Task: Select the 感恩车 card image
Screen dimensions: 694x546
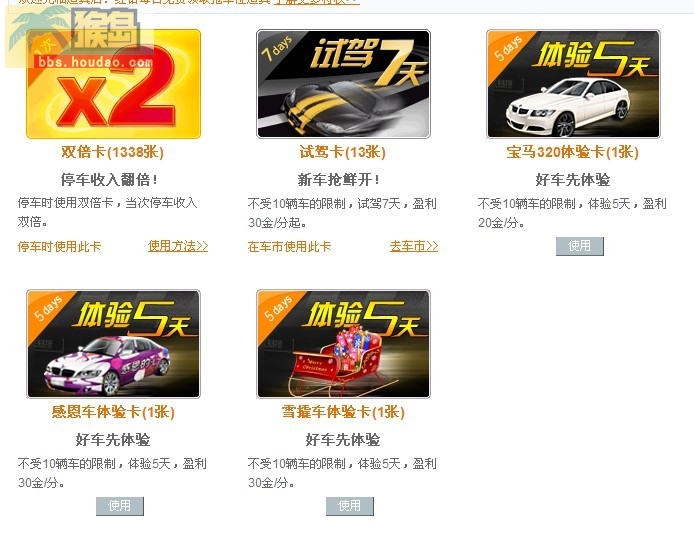Action: pos(113,344)
